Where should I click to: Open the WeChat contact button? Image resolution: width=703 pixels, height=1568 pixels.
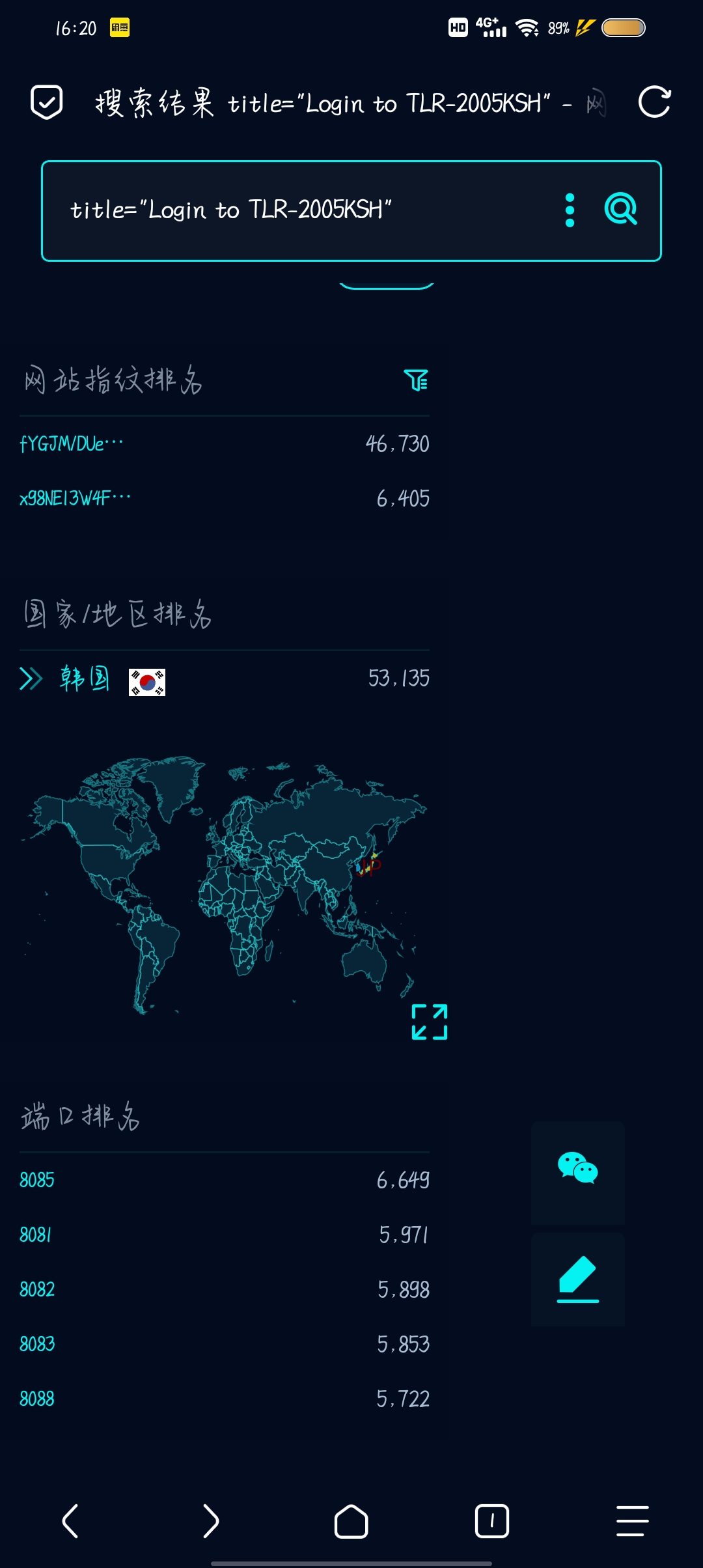click(578, 1168)
